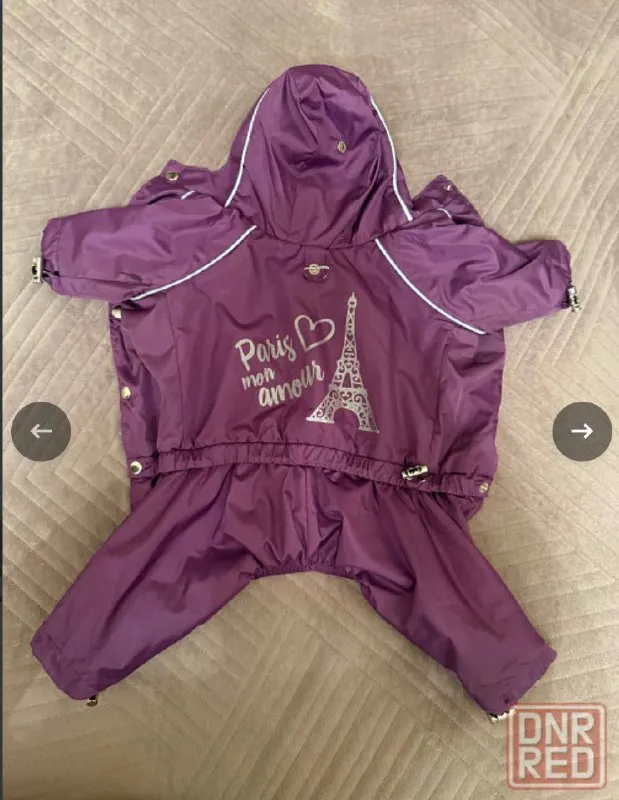Go to the previous photo with left arrow

pos(41,431)
